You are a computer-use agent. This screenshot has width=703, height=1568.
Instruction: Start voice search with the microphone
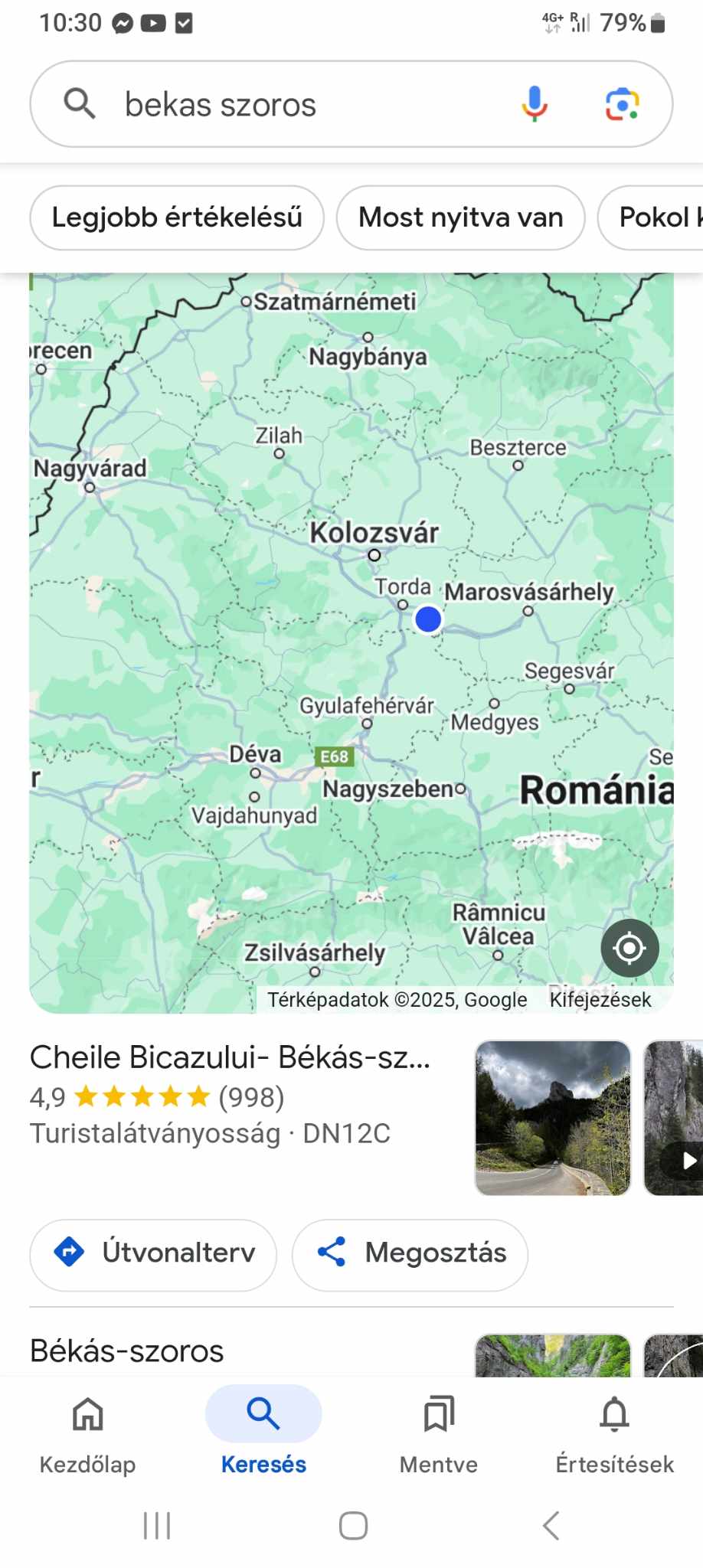(535, 104)
